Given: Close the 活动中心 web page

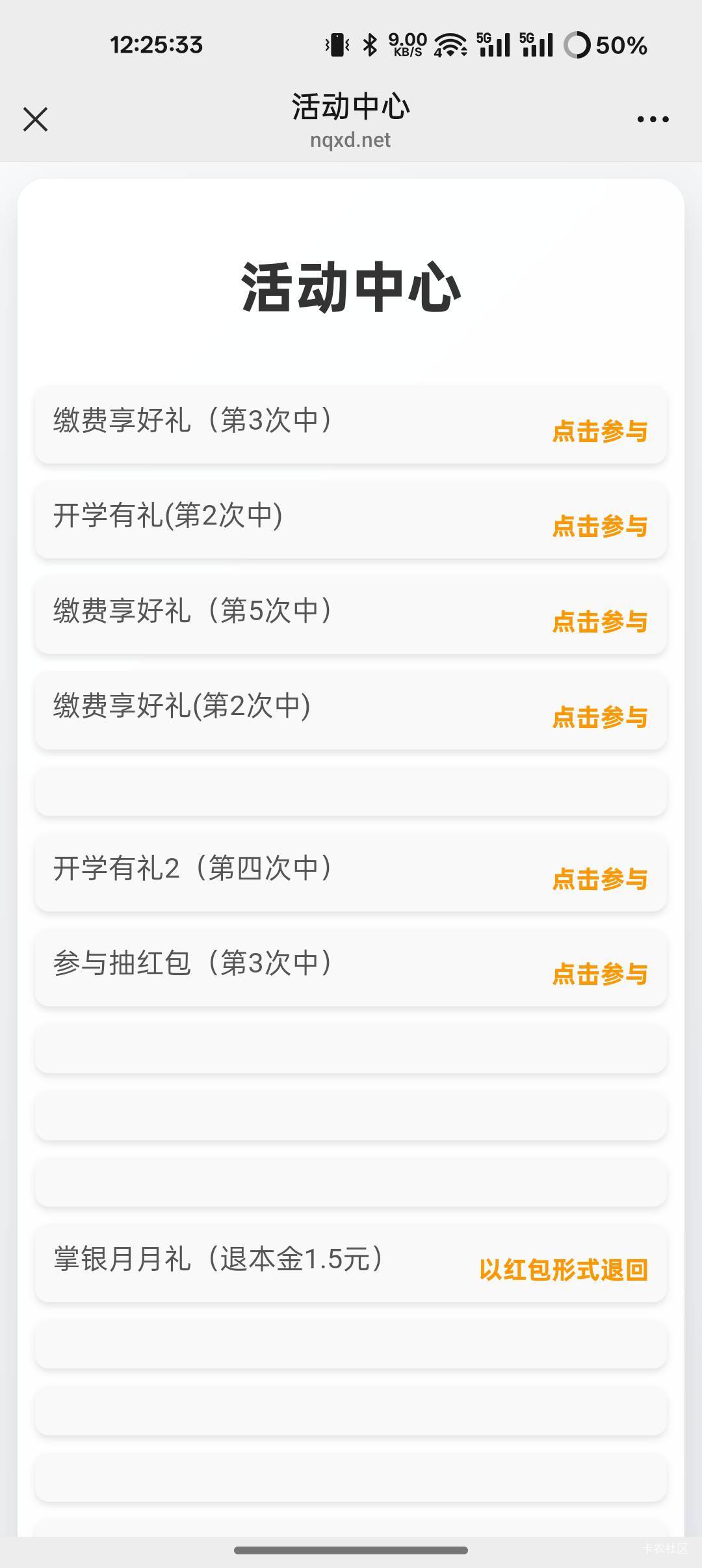Looking at the screenshot, I should tap(36, 120).
